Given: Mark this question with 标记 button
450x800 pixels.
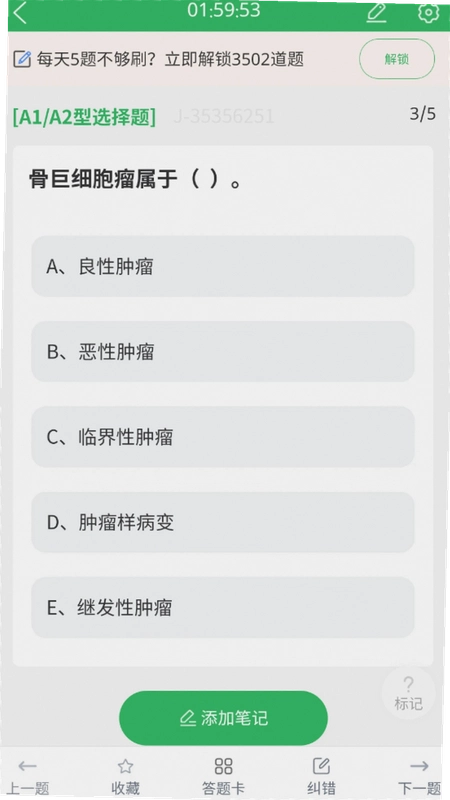Looking at the screenshot, I should tap(408, 693).
